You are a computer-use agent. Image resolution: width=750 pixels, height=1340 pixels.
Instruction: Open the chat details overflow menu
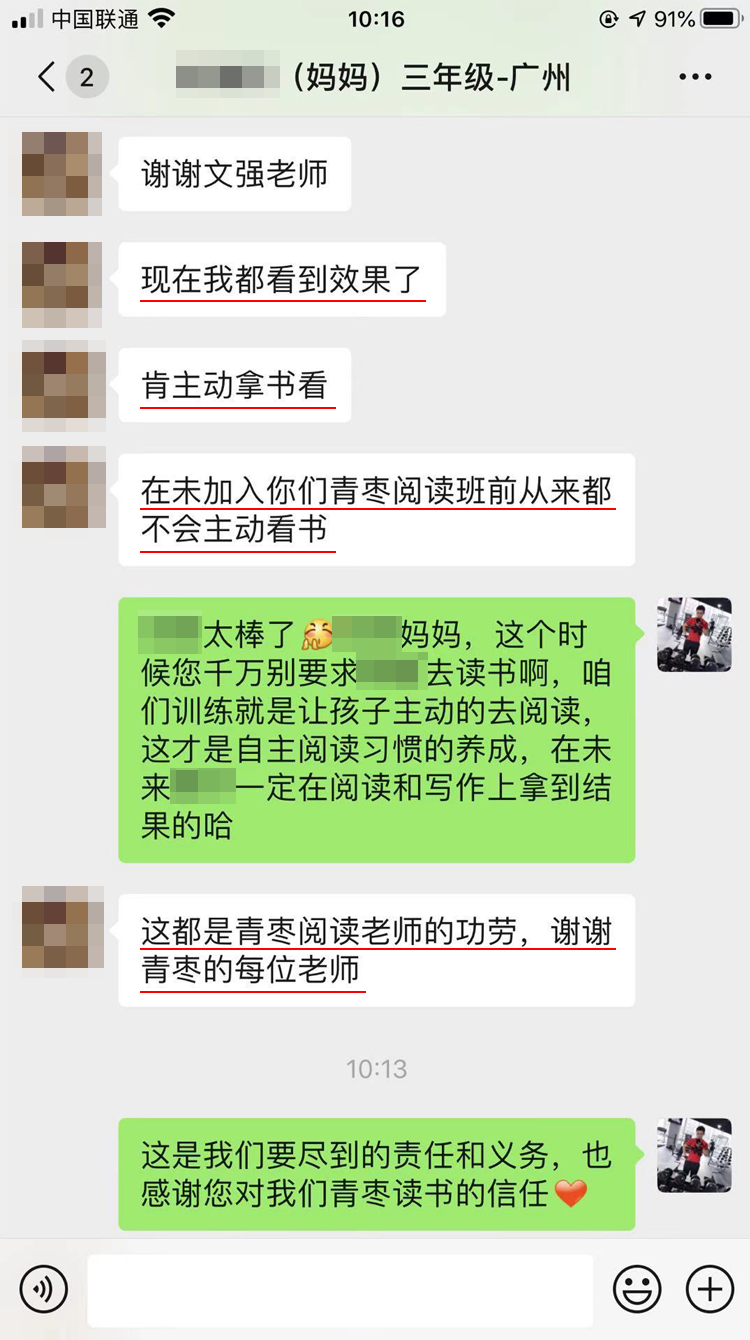click(x=694, y=78)
